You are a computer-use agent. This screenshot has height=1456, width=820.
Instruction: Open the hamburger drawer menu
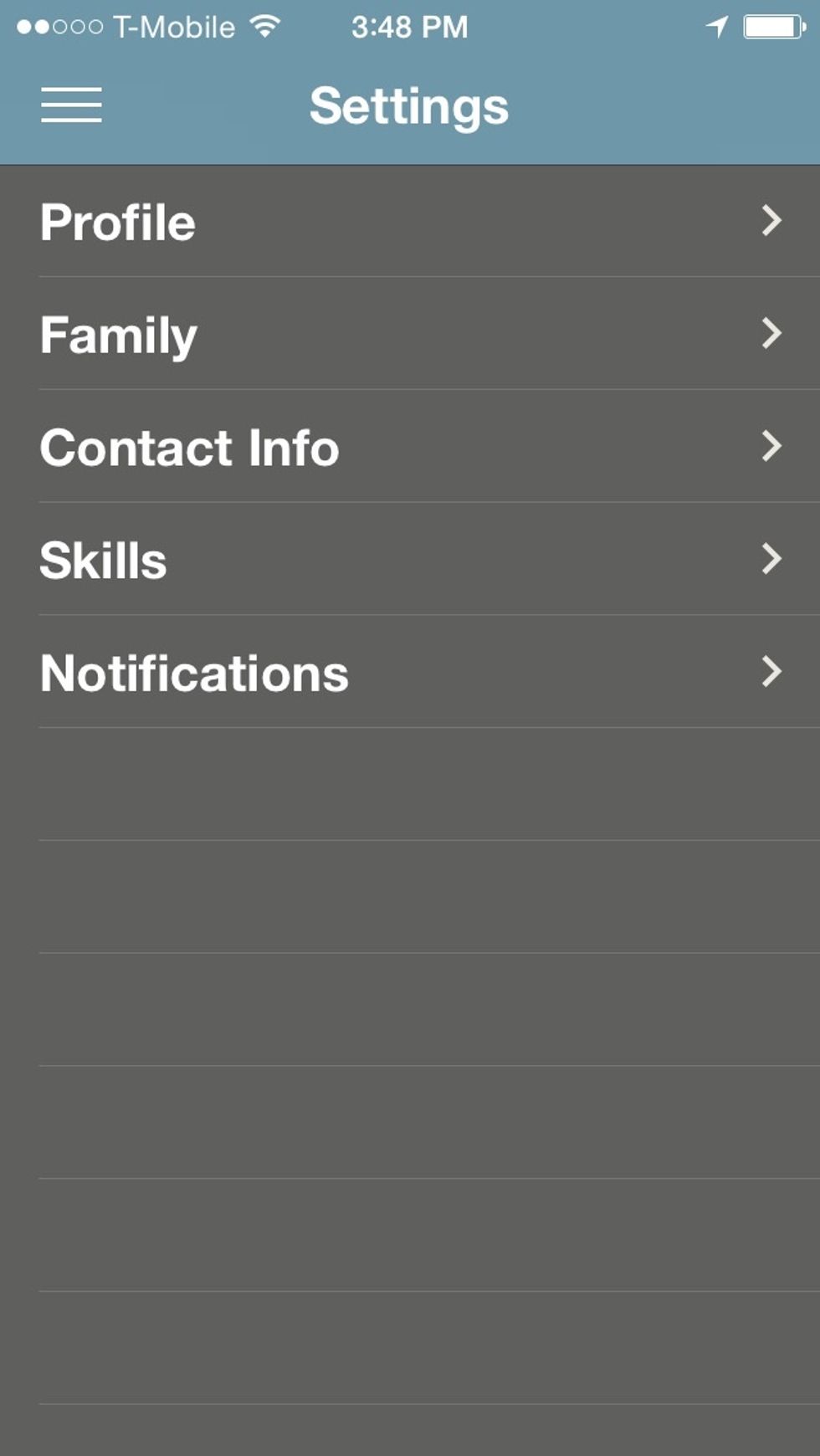(x=71, y=105)
